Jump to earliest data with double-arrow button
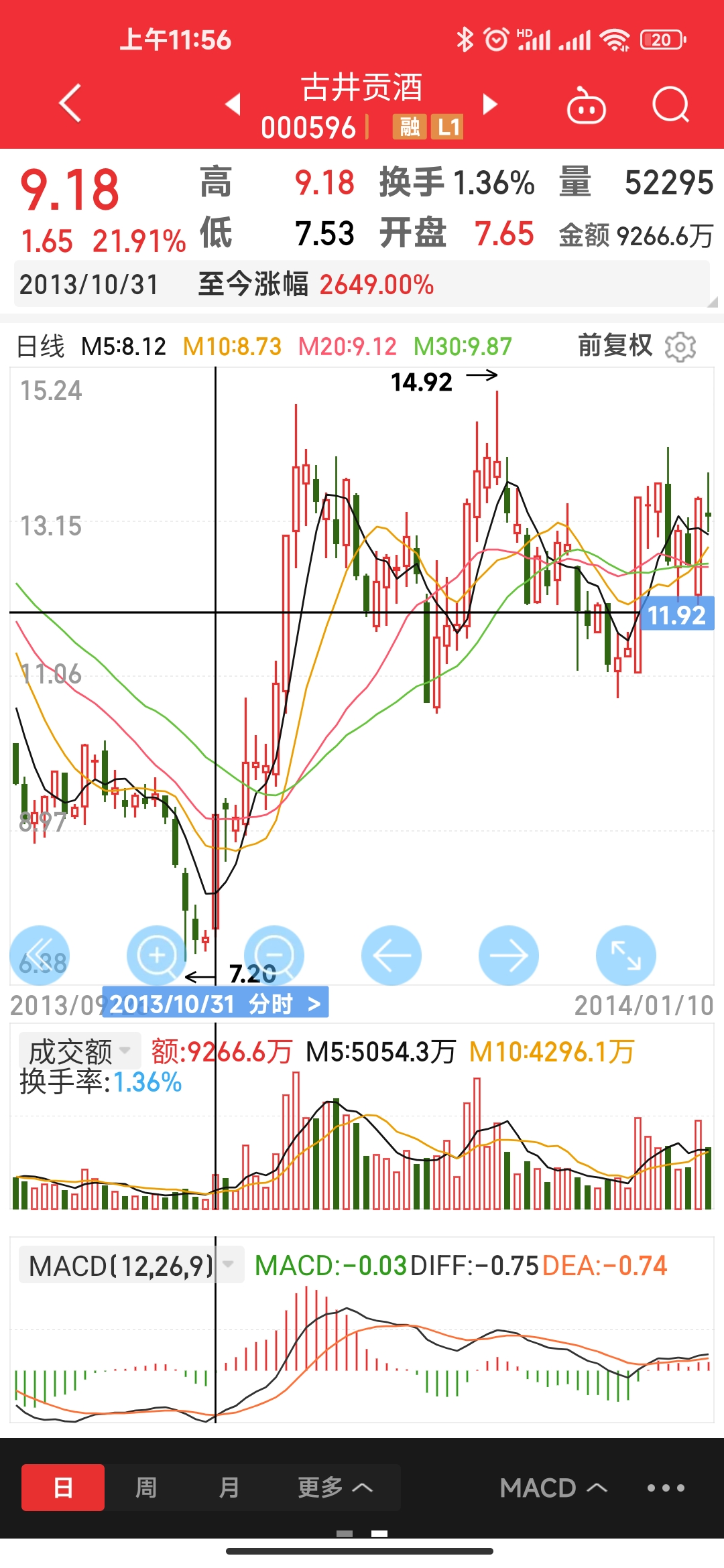The height and width of the screenshot is (1568, 724). (x=40, y=955)
